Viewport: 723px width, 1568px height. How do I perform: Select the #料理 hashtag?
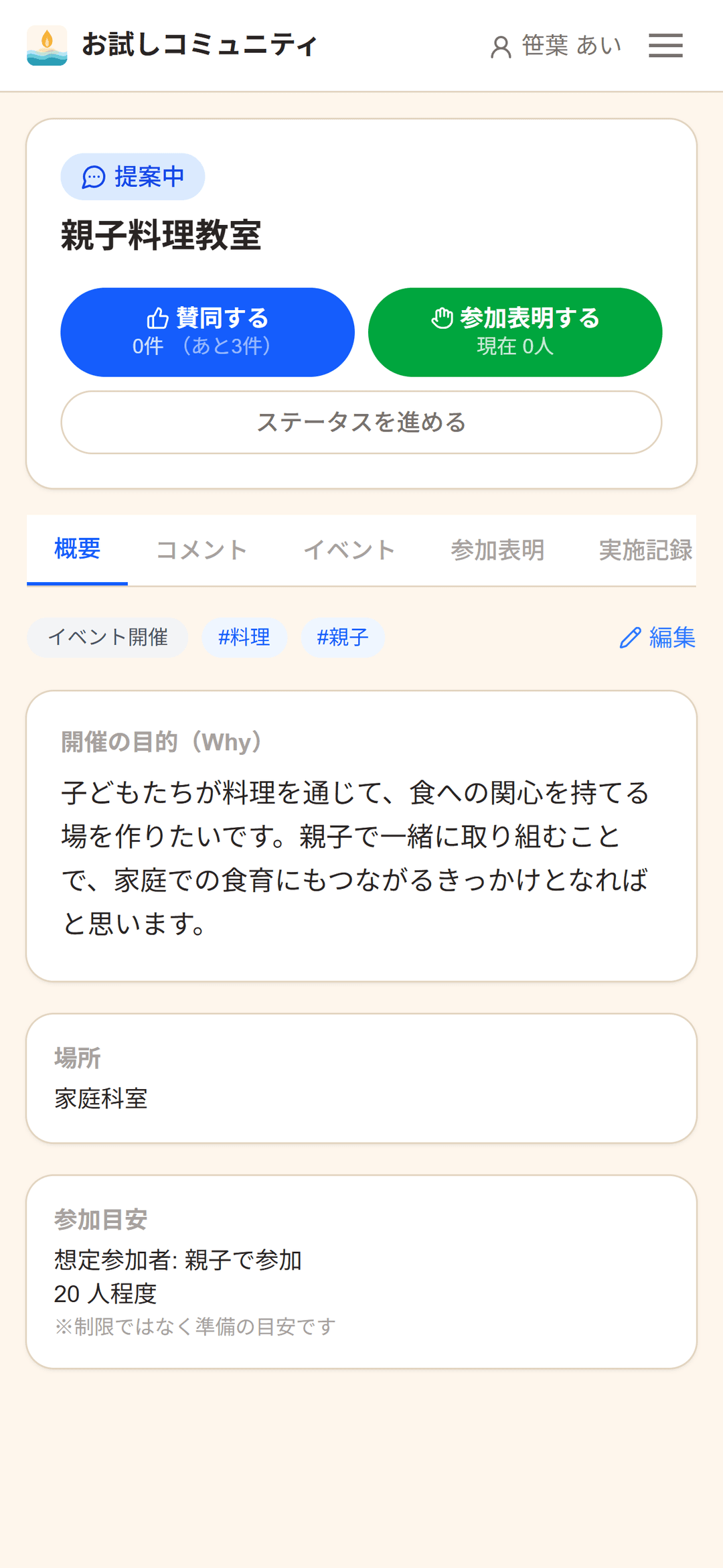click(x=244, y=637)
